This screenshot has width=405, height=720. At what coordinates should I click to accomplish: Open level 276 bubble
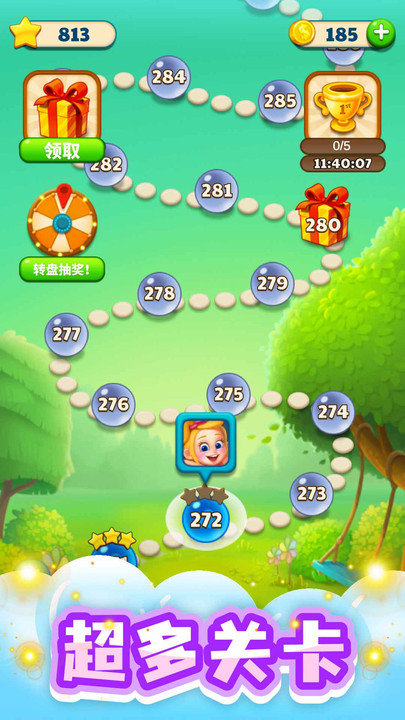coord(113,405)
